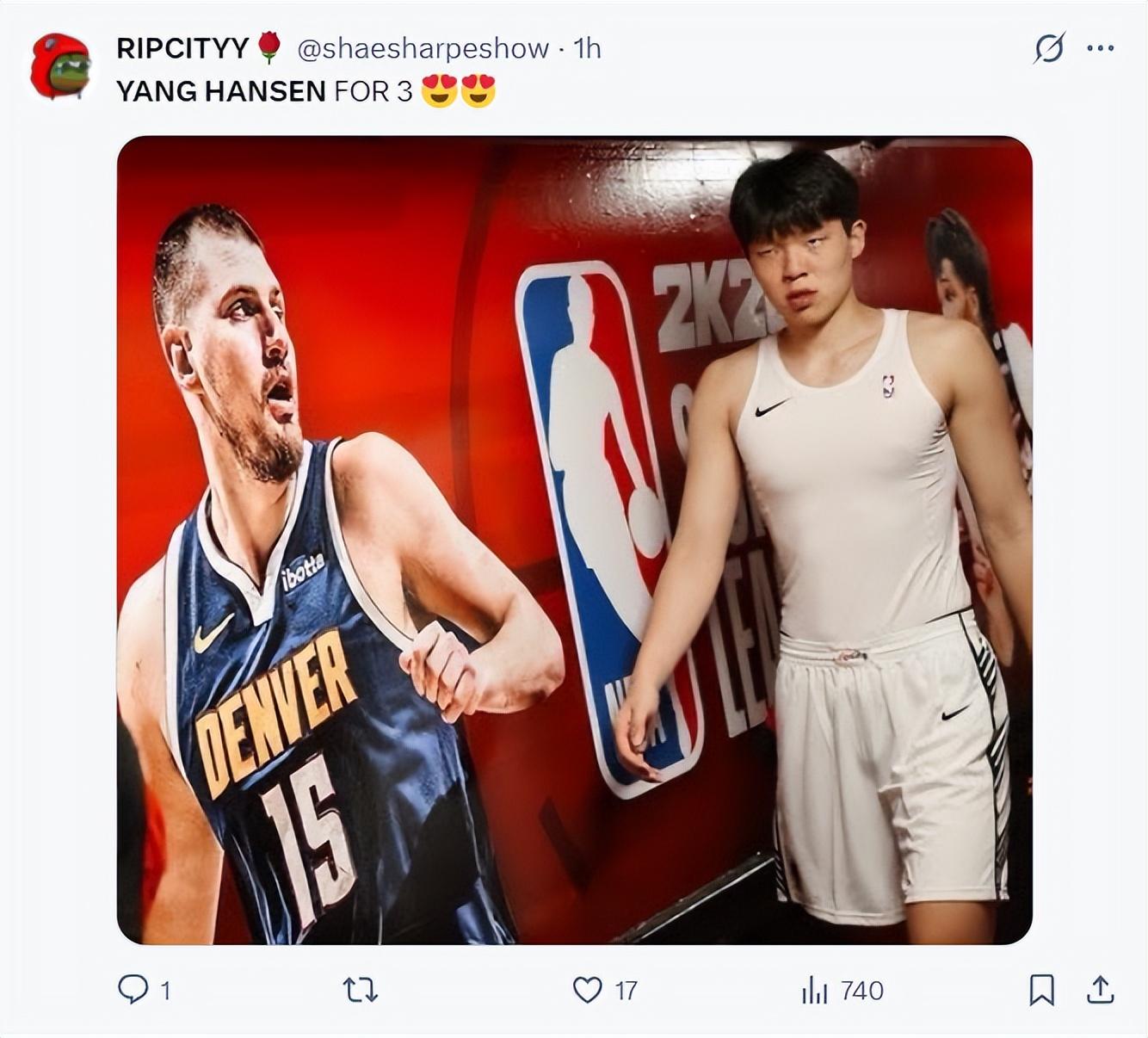Tap the Grok icon on the post
The image size is (1148, 1038).
pyautogui.click(x=1049, y=48)
